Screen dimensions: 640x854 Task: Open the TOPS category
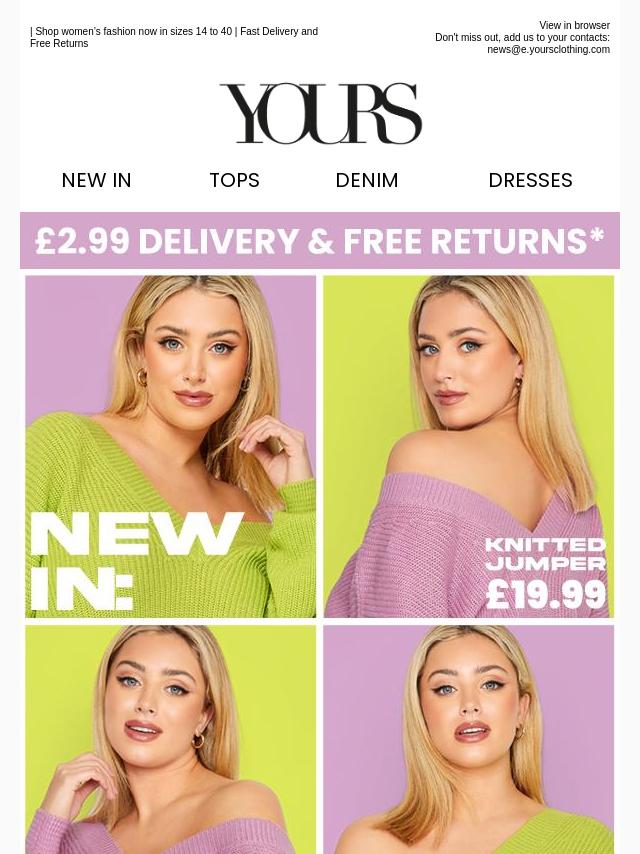(x=234, y=181)
